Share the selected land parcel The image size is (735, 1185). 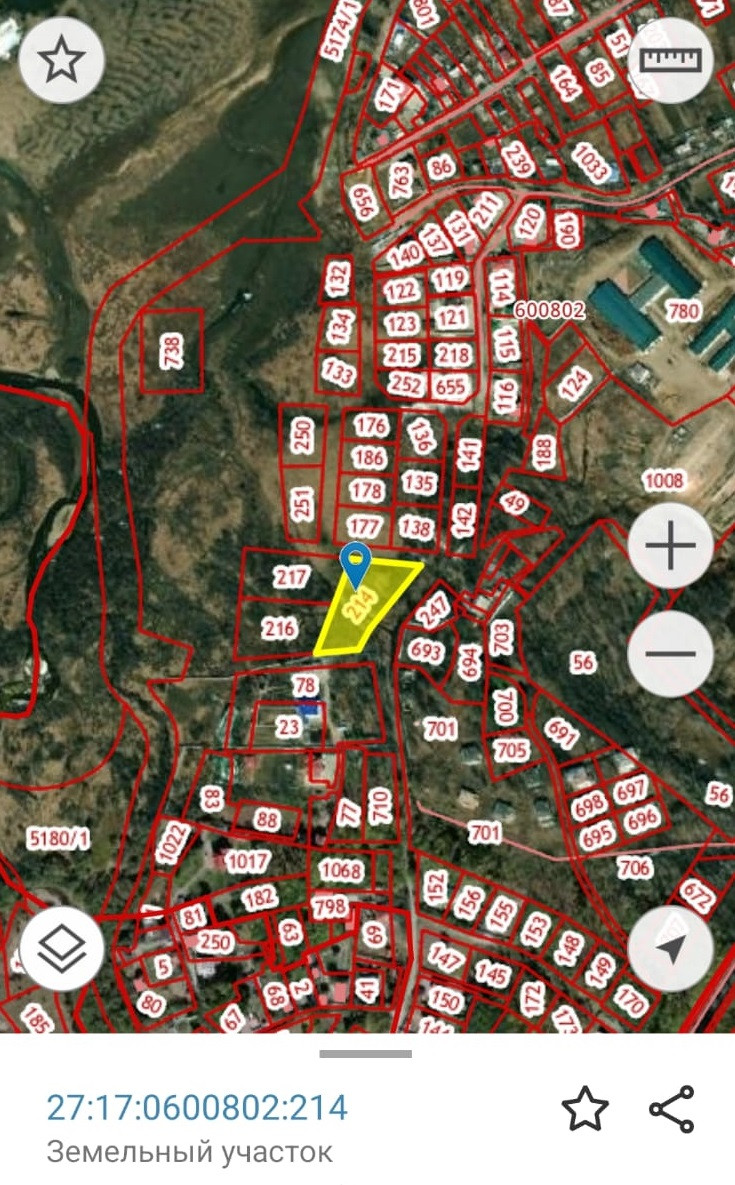672,1110
